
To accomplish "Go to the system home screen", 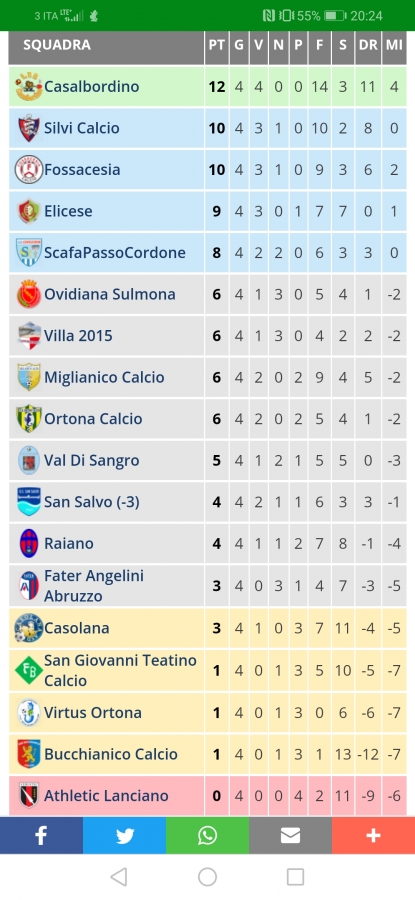I will tap(207, 876).
